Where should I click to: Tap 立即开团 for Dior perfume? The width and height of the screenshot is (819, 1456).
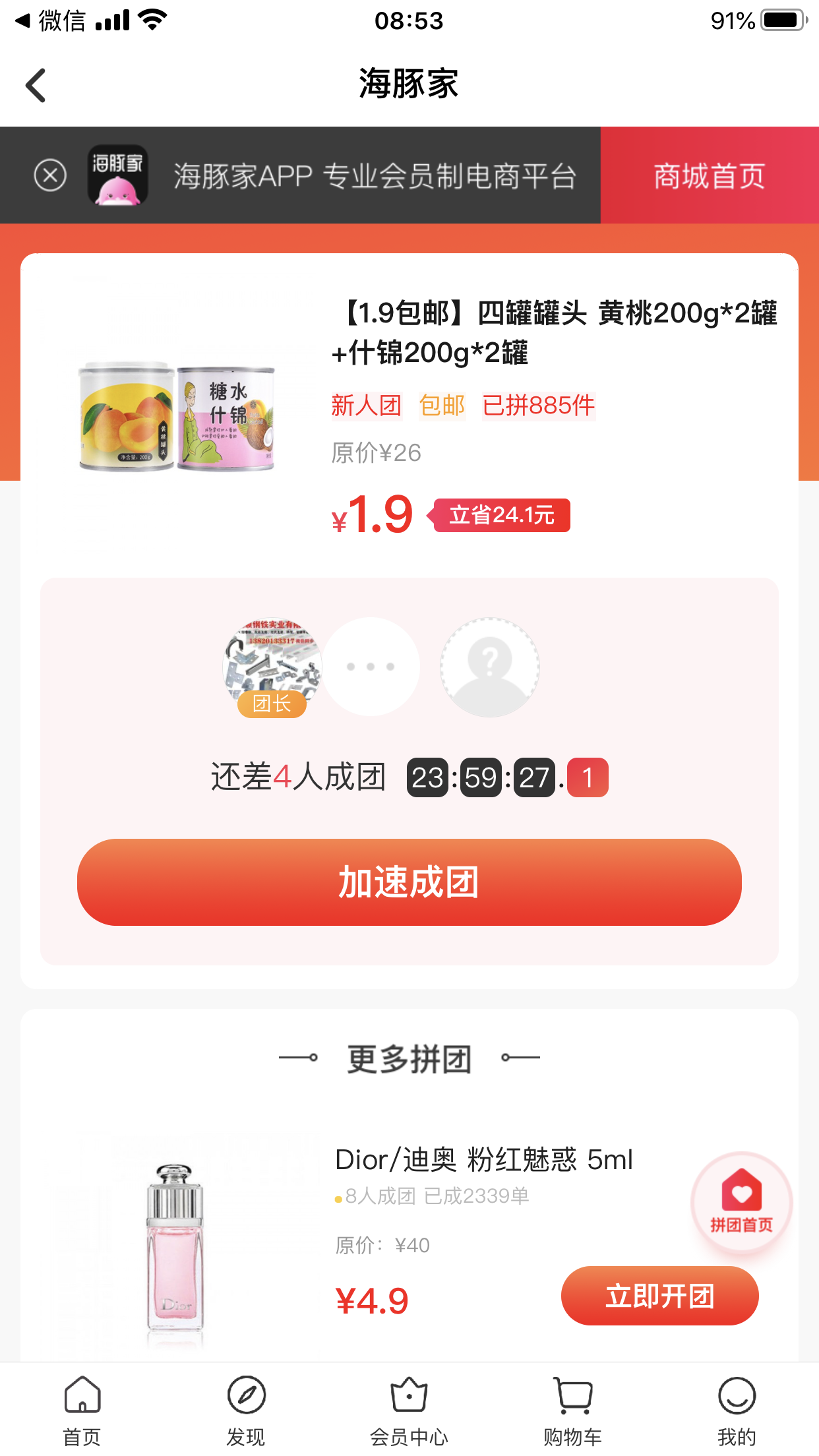point(659,1296)
